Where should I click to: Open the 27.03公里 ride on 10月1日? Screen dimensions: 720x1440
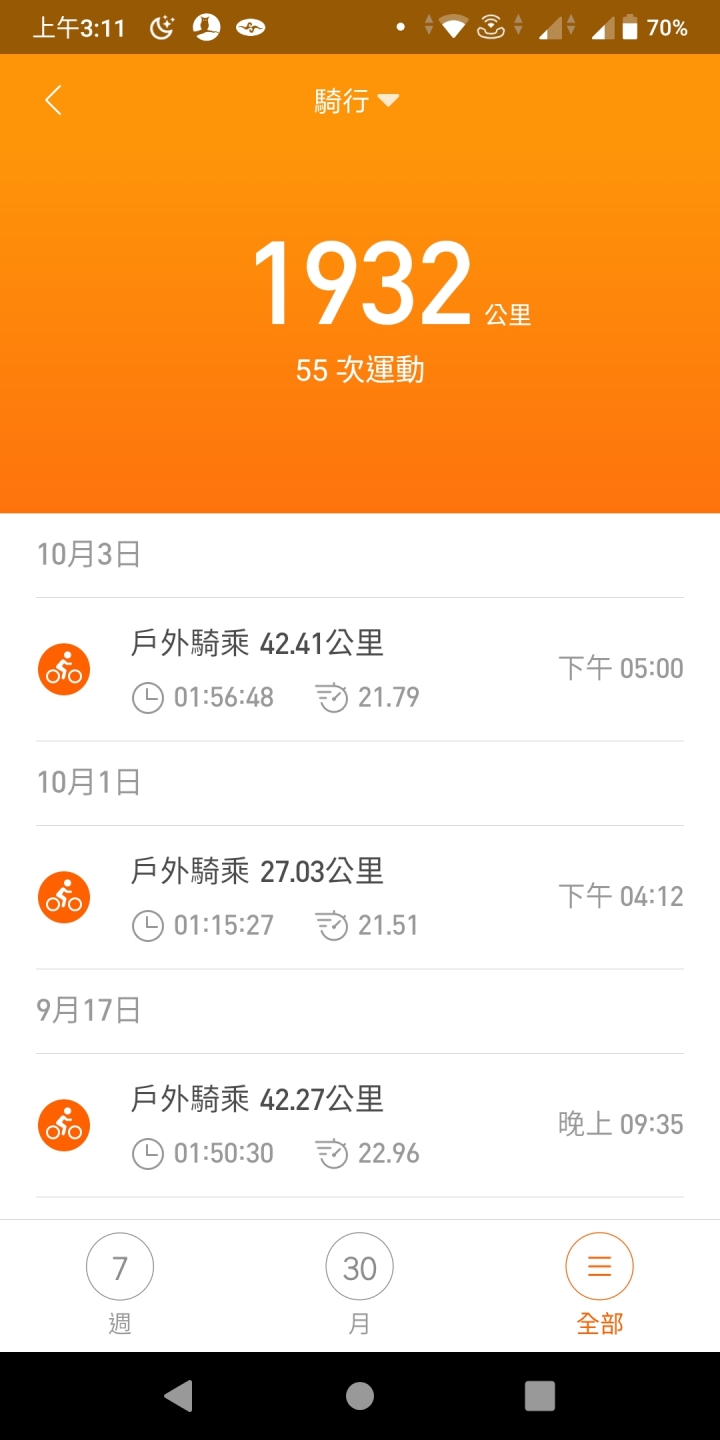pyautogui.click(x=360, y=897)
